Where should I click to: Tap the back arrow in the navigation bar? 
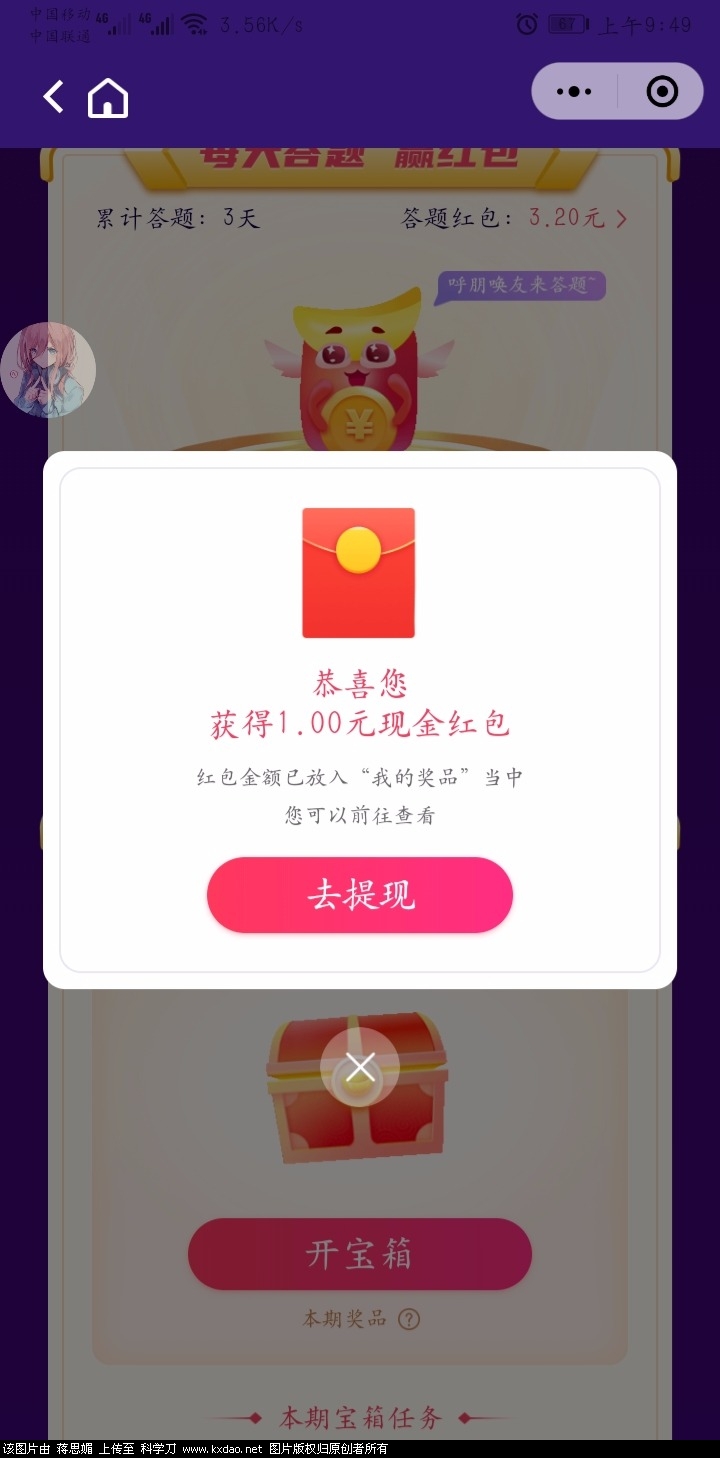[x=50, y=97]
